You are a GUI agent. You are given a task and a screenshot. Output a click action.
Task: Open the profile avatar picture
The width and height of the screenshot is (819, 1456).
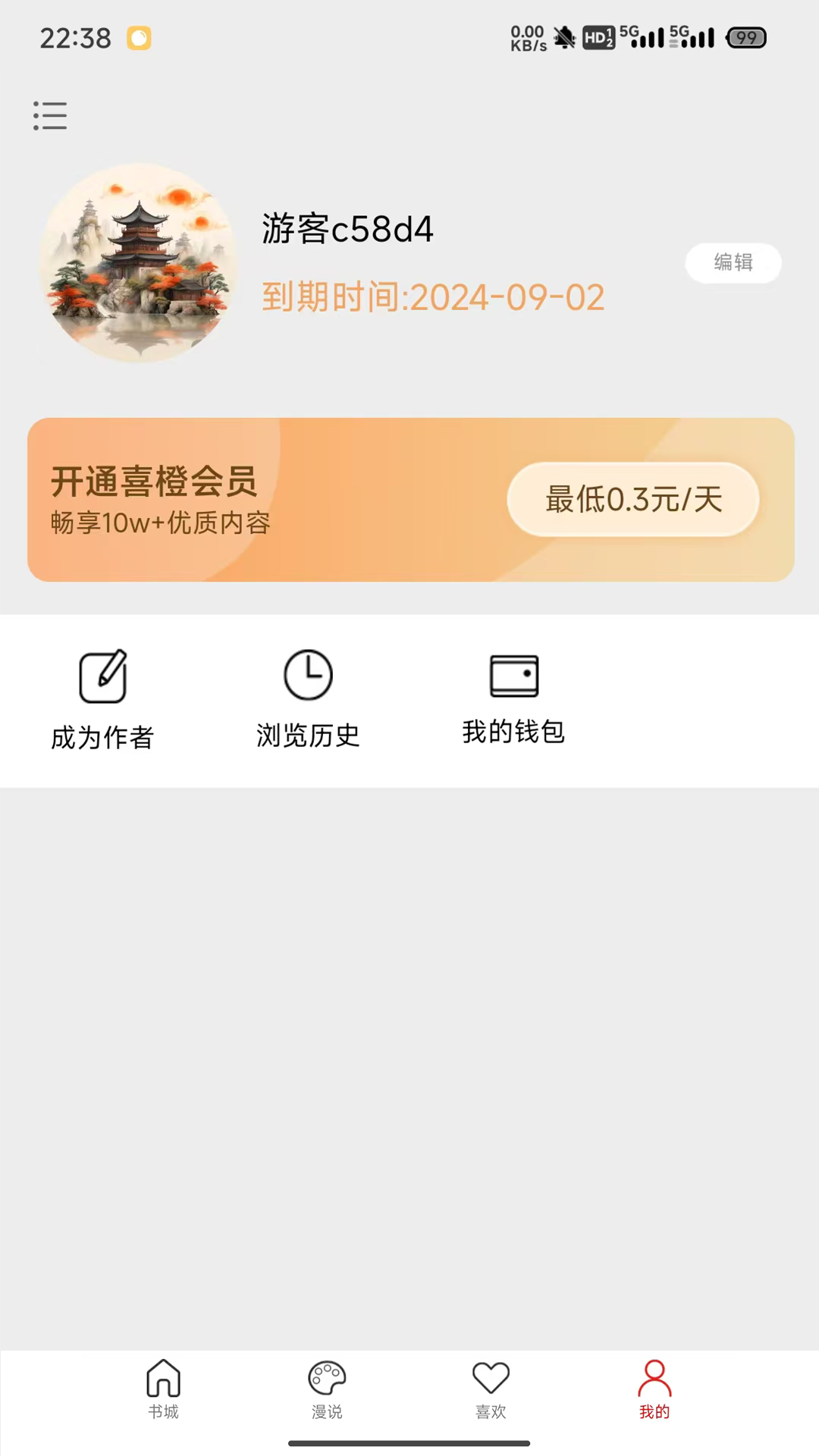point(138,262)
